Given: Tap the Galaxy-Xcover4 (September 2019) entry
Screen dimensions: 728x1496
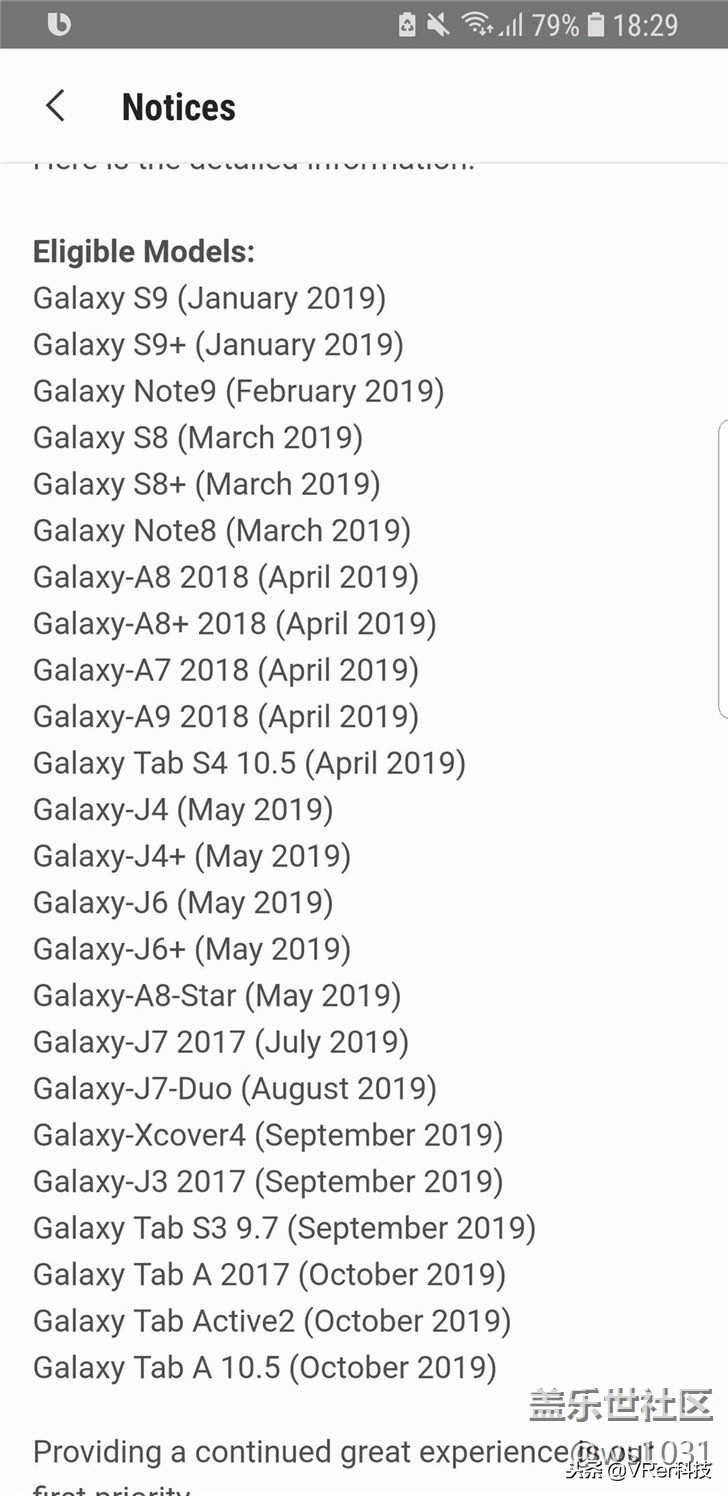Looking at the screenshot, I should click(x=268, y=1134).
